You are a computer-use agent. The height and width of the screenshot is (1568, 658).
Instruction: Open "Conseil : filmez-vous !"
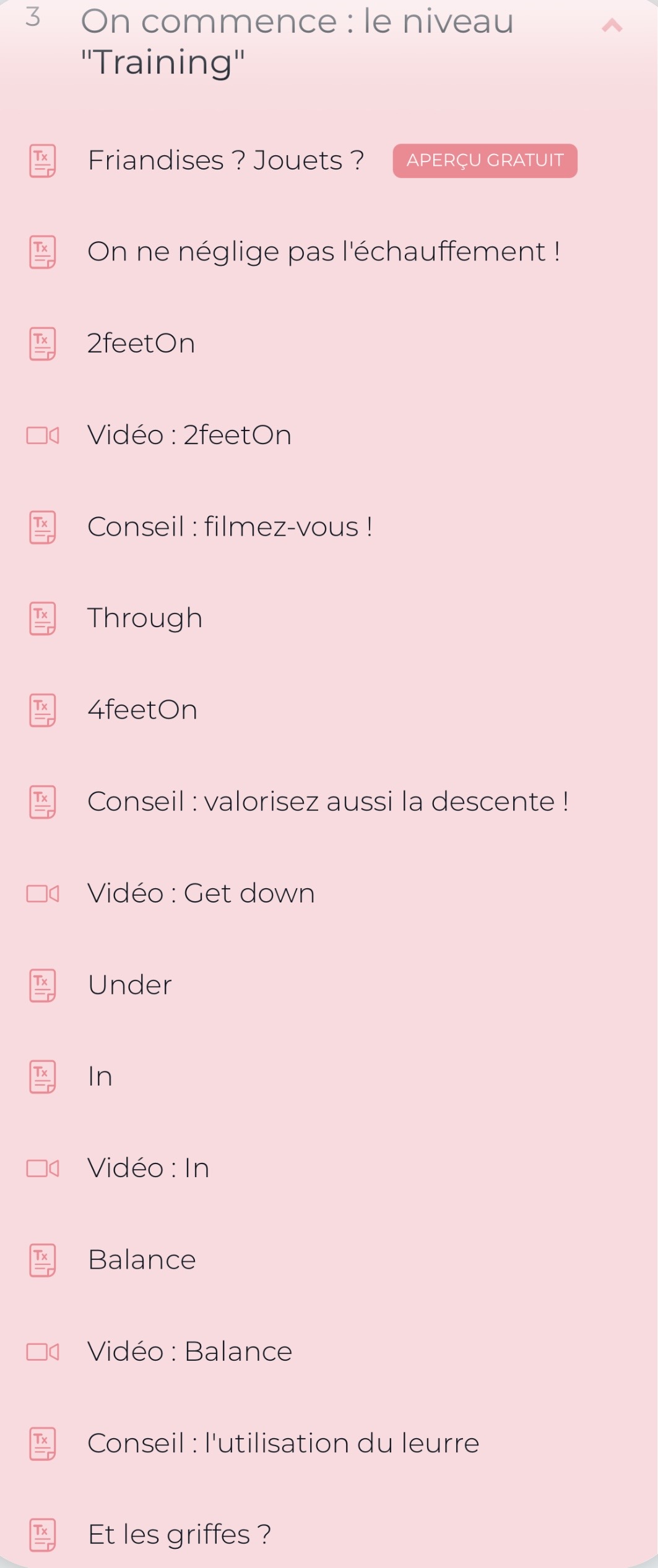[230, 527]
